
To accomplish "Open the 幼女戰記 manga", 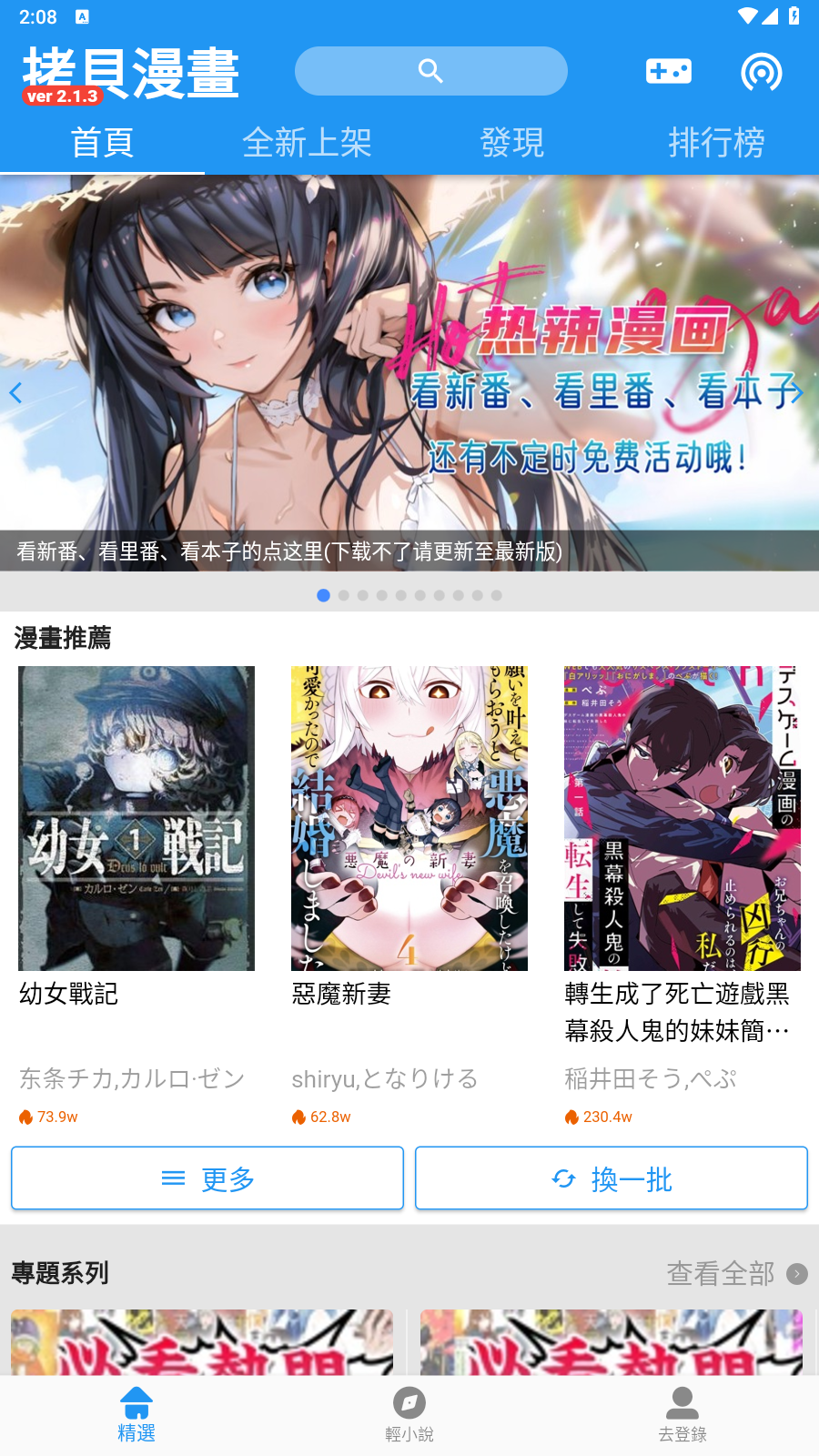I will (136, 818).
